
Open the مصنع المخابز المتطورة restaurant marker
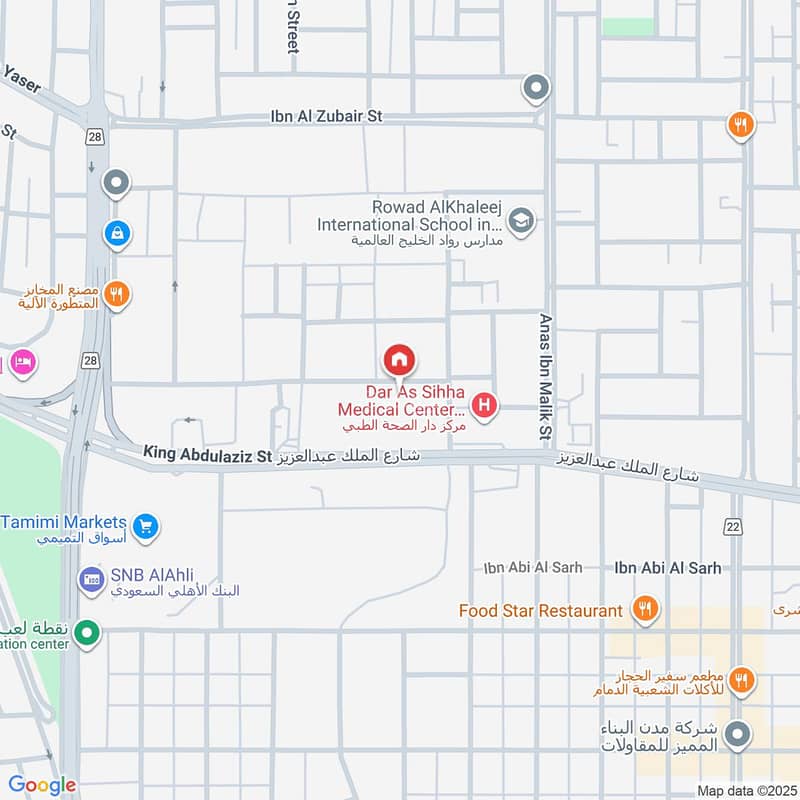click(x=118, y=294)
